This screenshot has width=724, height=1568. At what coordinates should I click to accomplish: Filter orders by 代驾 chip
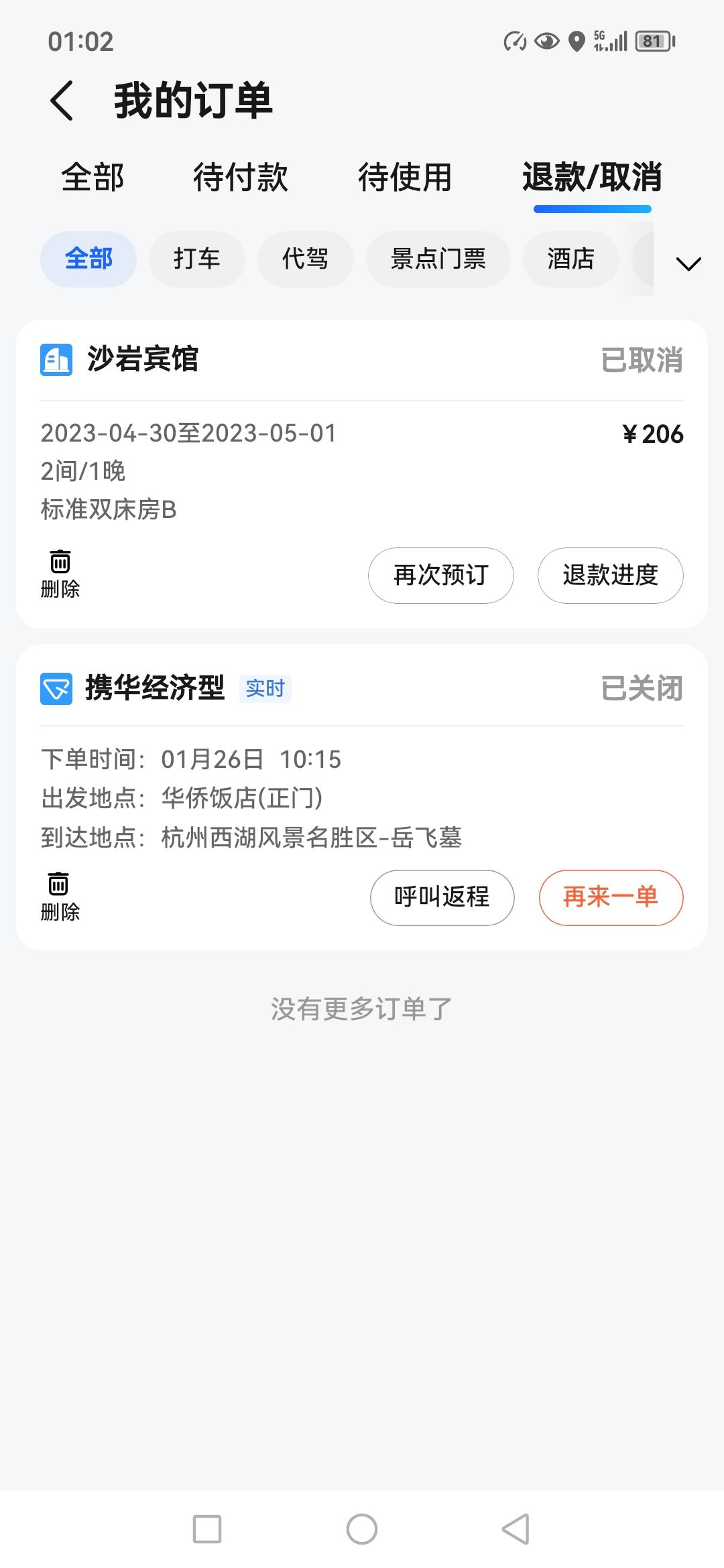(x=305, y=259)
